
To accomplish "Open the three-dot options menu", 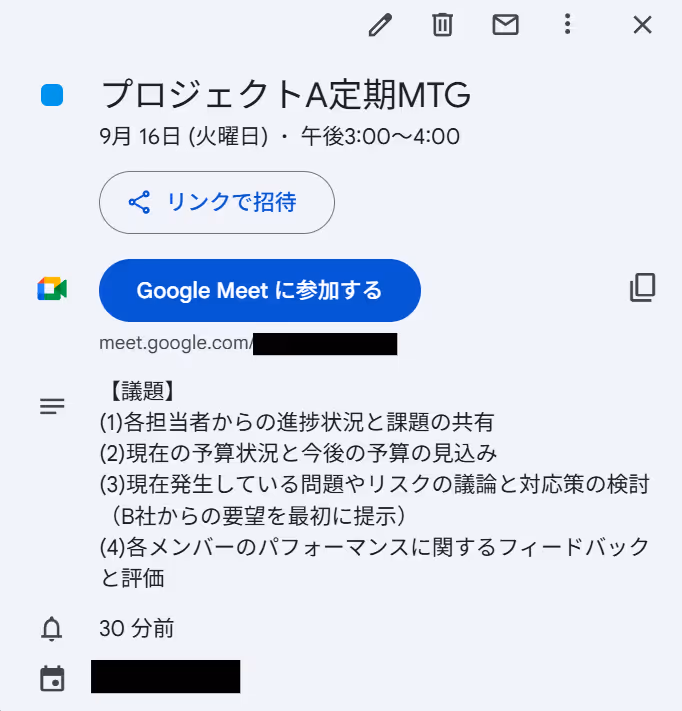I will [x=567, y=25].
